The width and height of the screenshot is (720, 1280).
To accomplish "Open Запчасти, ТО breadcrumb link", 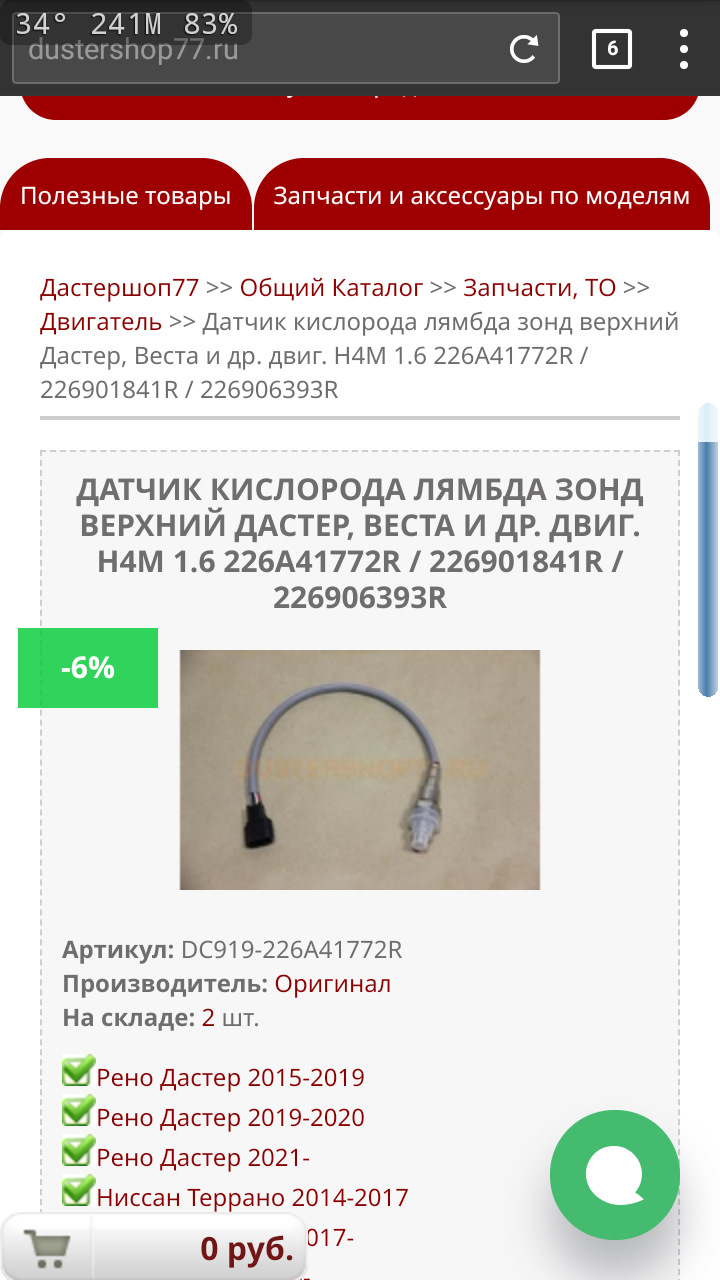I will tap(539, 288).
